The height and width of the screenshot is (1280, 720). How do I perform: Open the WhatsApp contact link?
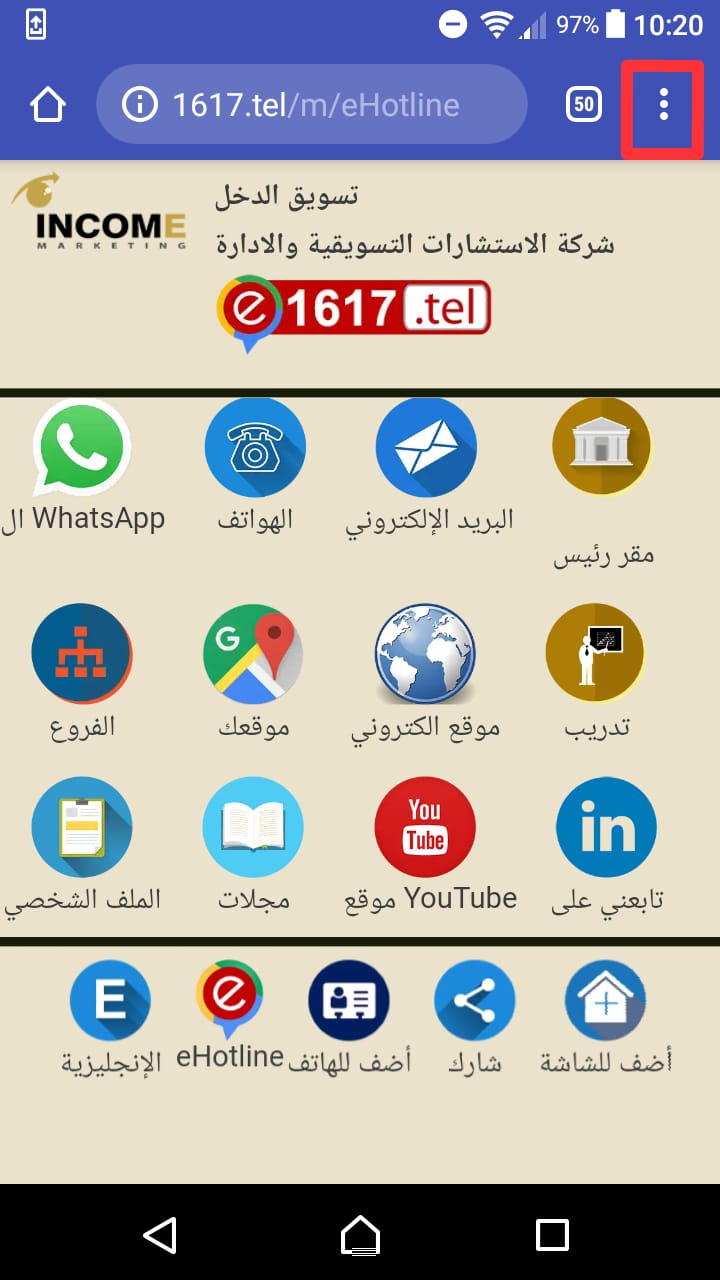pyautogui.click(x=82, y=448)
